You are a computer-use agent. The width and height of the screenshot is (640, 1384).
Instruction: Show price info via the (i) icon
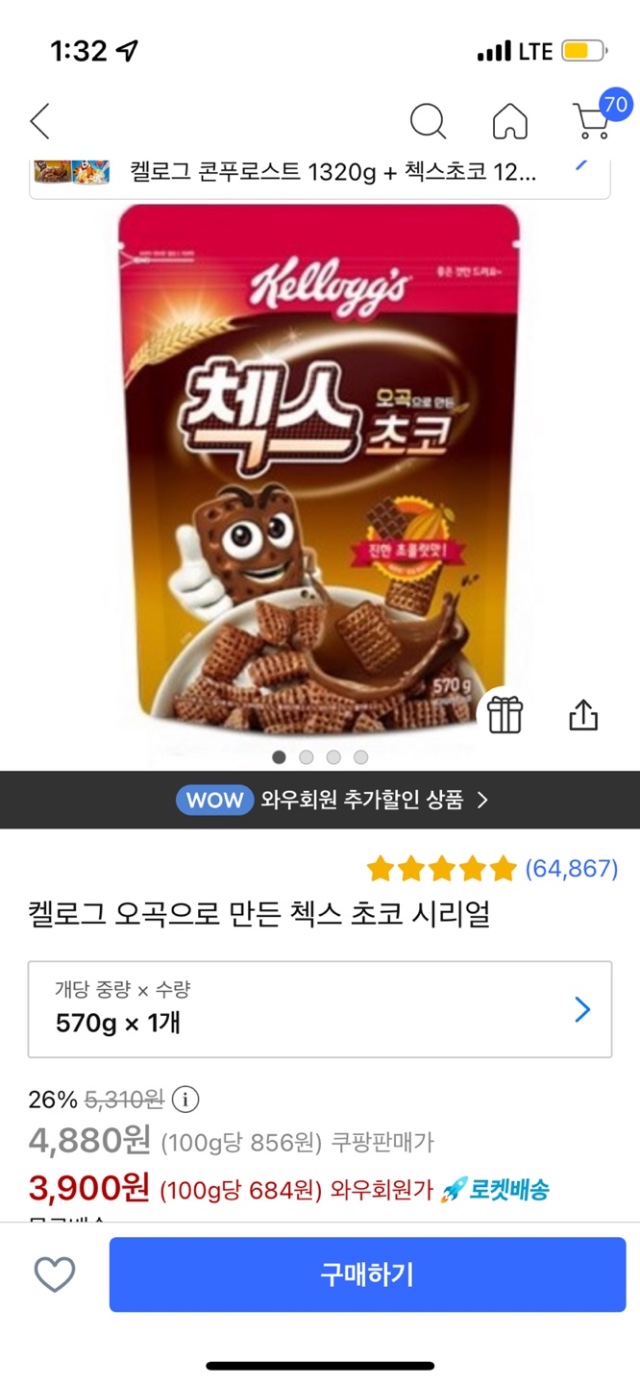coord(185,1100)
